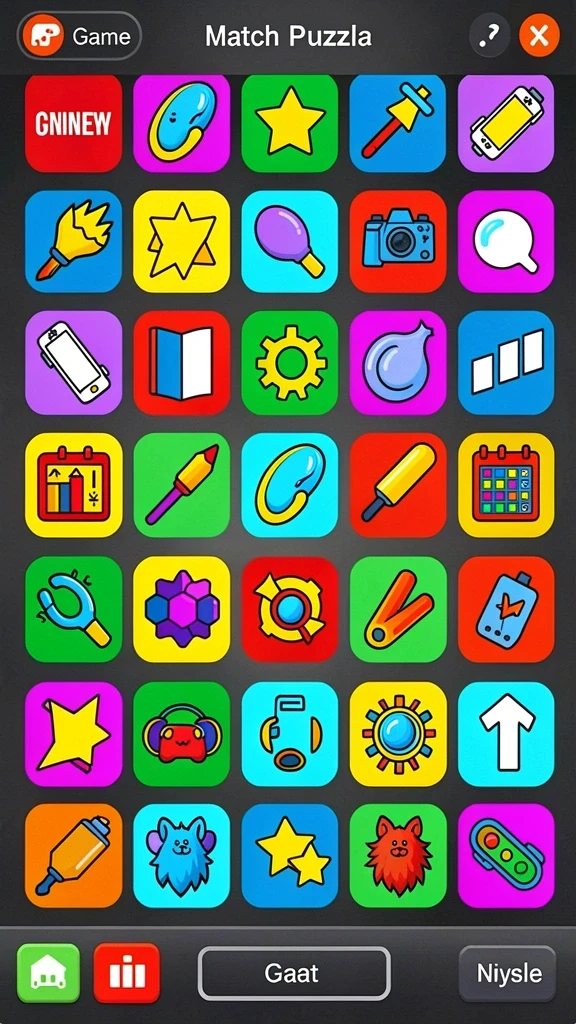
Task: Pick the purple gem on yellow tile
Action: point(182,609)
